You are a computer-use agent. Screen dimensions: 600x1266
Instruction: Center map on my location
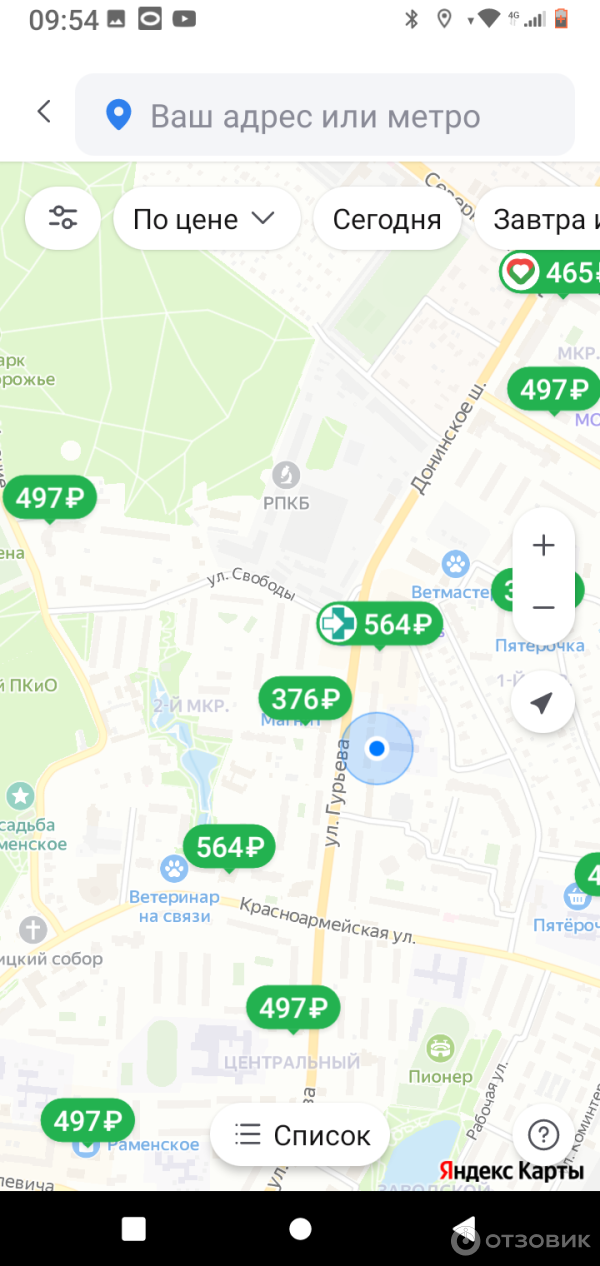[x=542, y=703]
